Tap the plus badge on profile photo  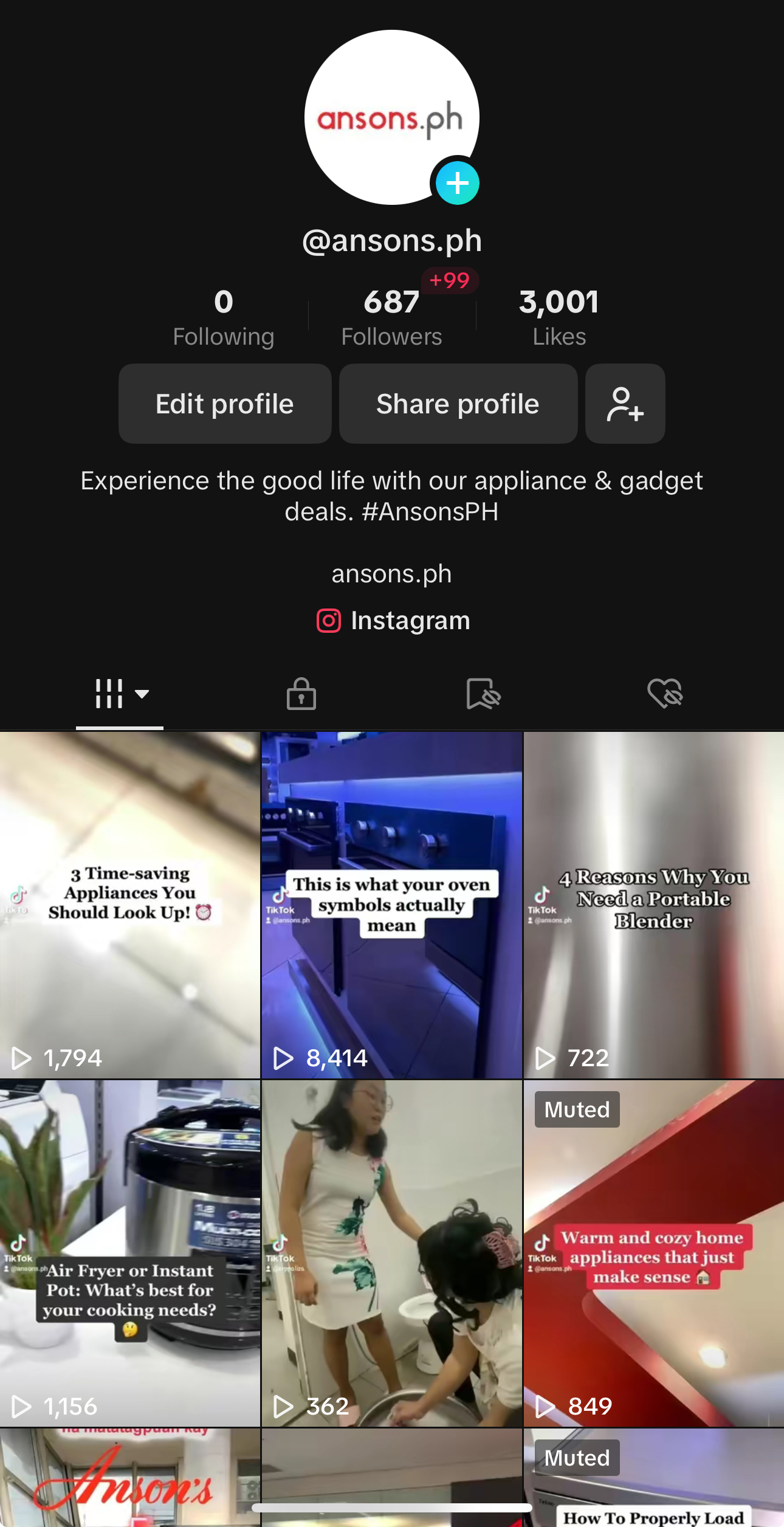click(x=457, y=183)
